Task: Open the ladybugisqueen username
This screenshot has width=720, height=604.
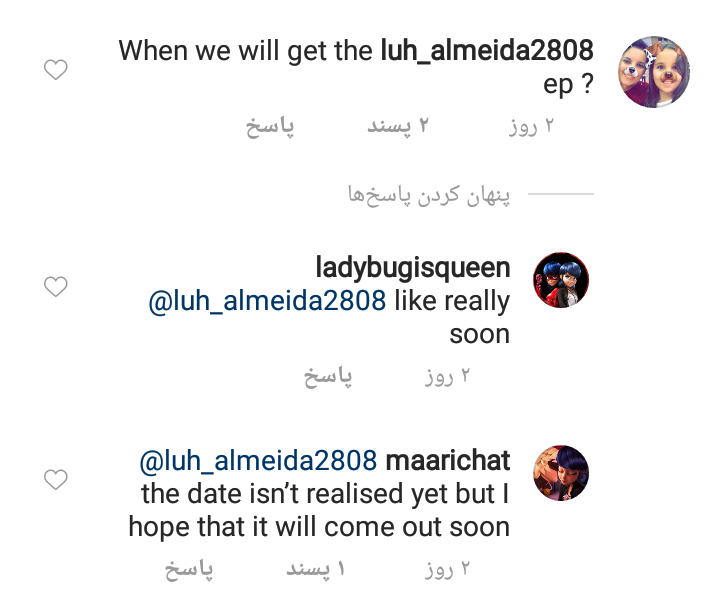Action: click(x=413, y=268)
